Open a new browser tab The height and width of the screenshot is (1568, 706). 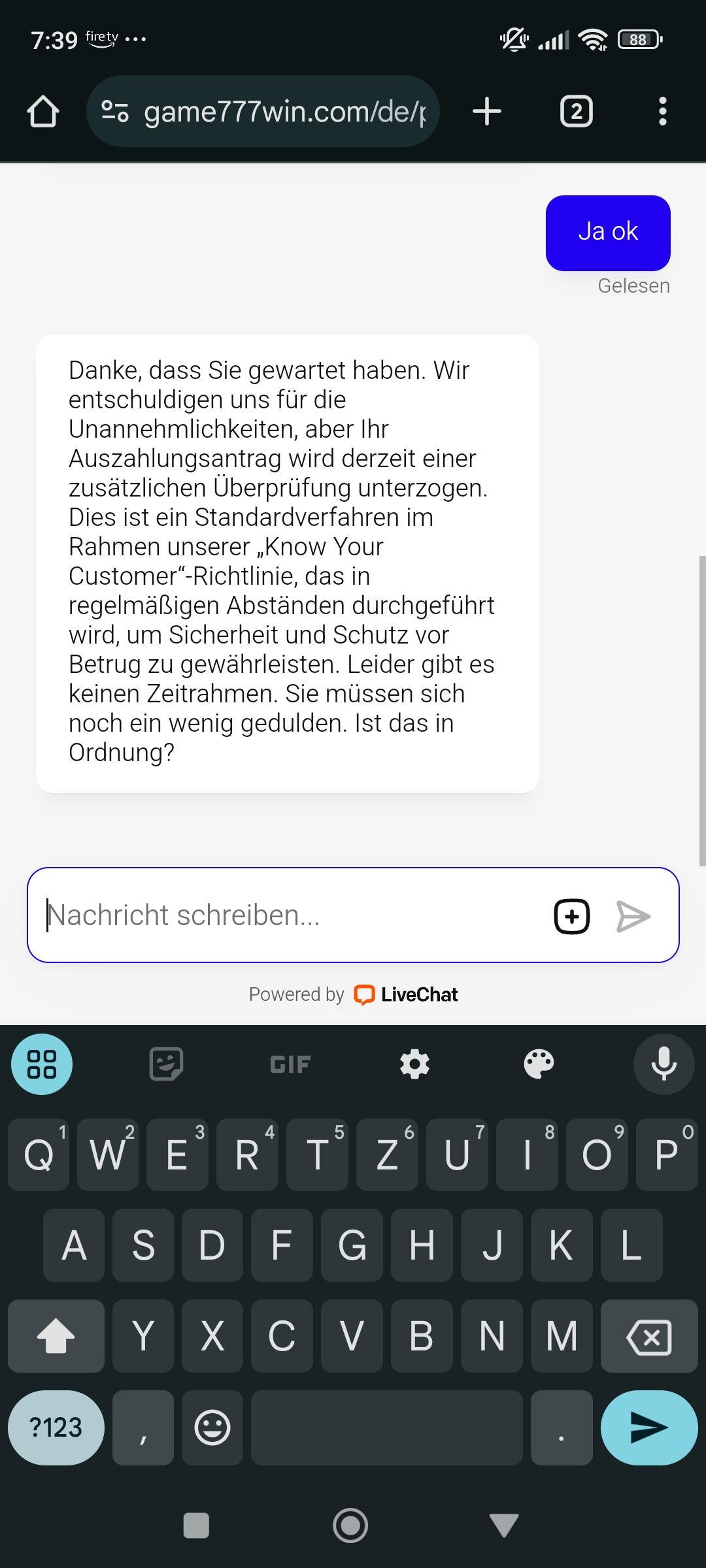tap(487, 112)
